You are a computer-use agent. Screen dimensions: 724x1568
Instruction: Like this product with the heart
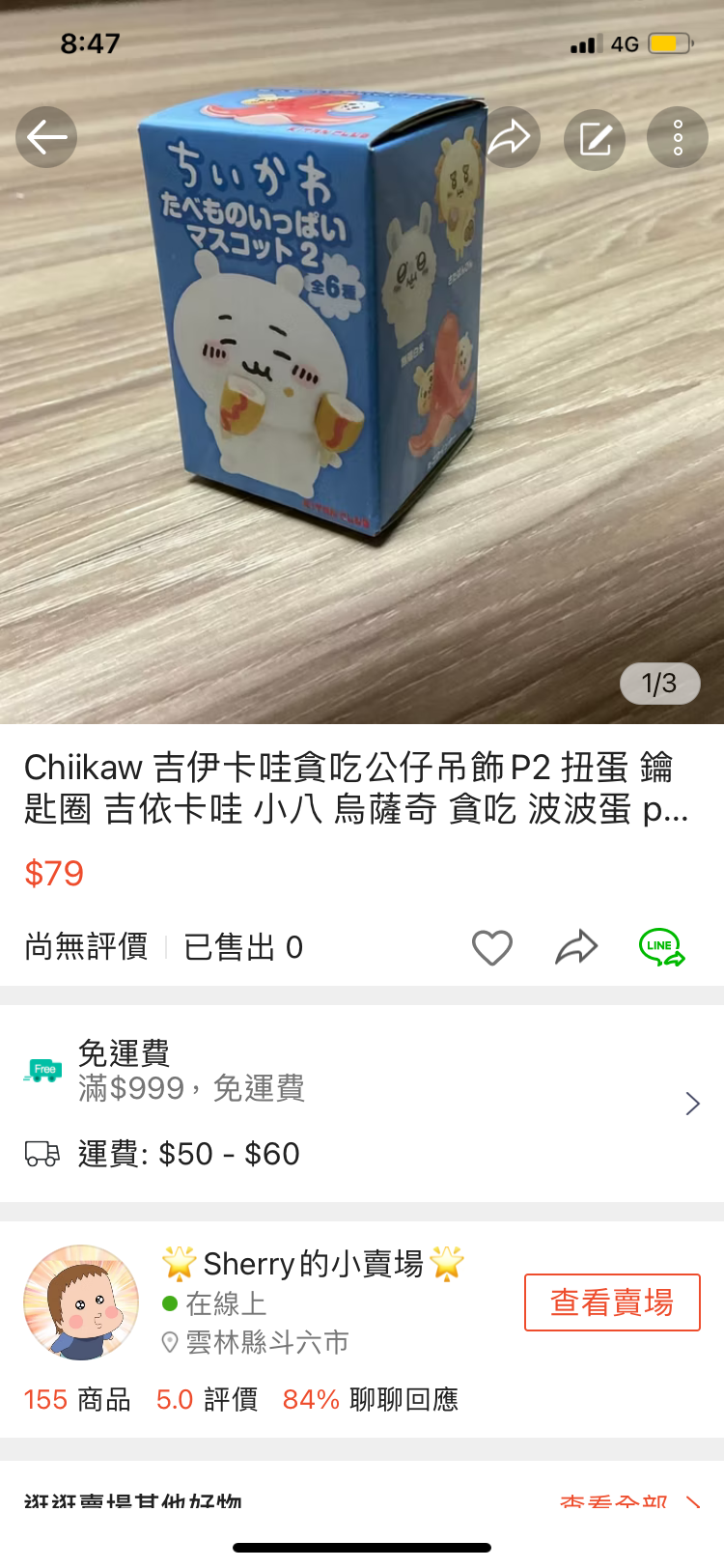click(x=491, y=948)
